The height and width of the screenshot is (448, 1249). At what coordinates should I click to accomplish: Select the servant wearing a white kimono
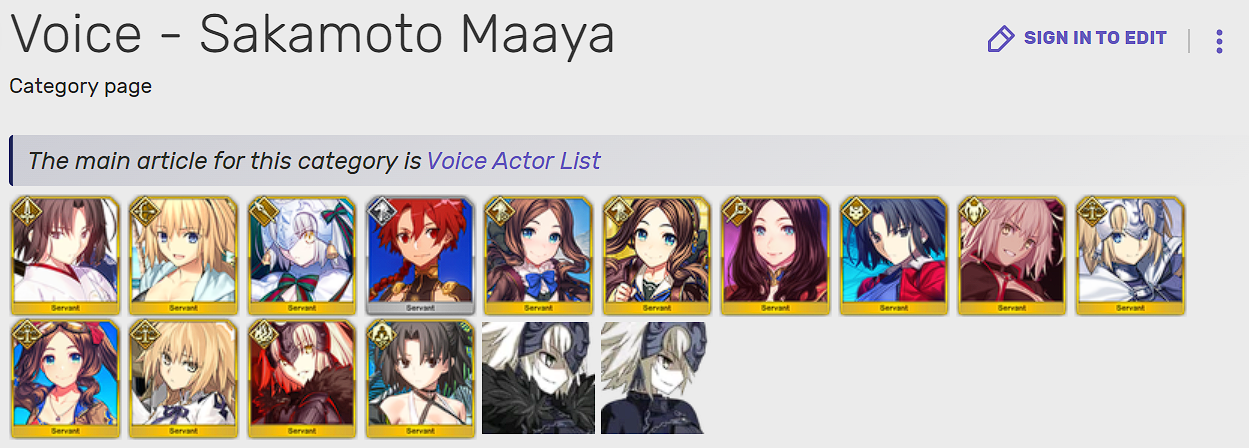tap(65, 255)
